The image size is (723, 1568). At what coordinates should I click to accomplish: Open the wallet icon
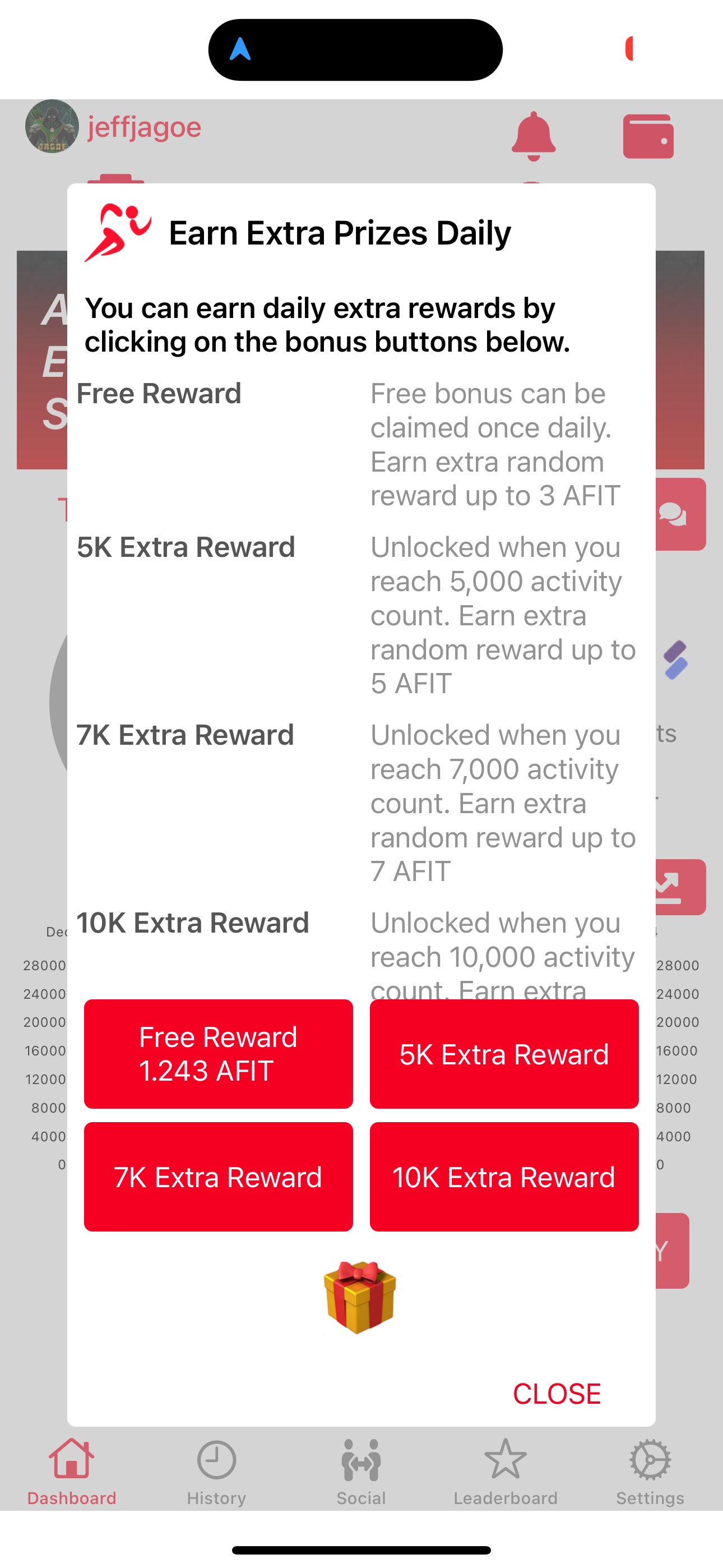pos(648,136)
